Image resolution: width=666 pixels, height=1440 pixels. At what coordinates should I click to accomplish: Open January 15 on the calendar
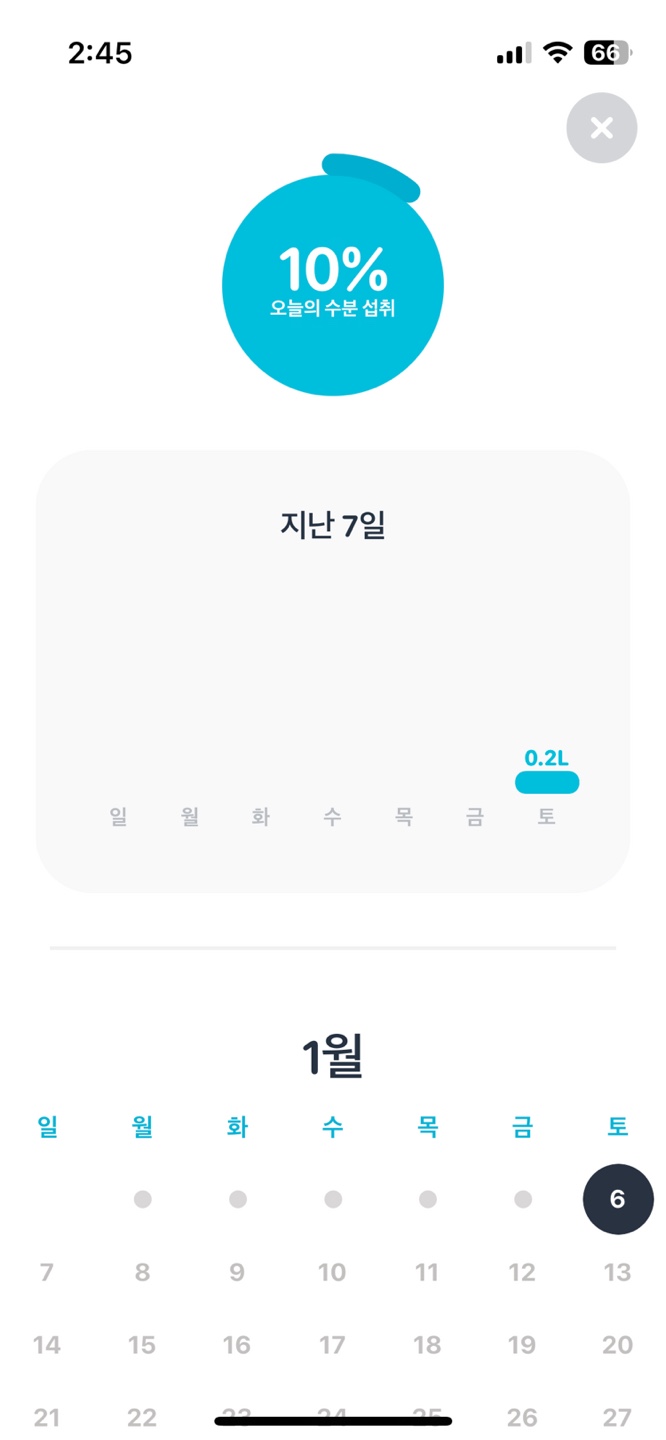pyautogui.click(x=142, y=1345)
